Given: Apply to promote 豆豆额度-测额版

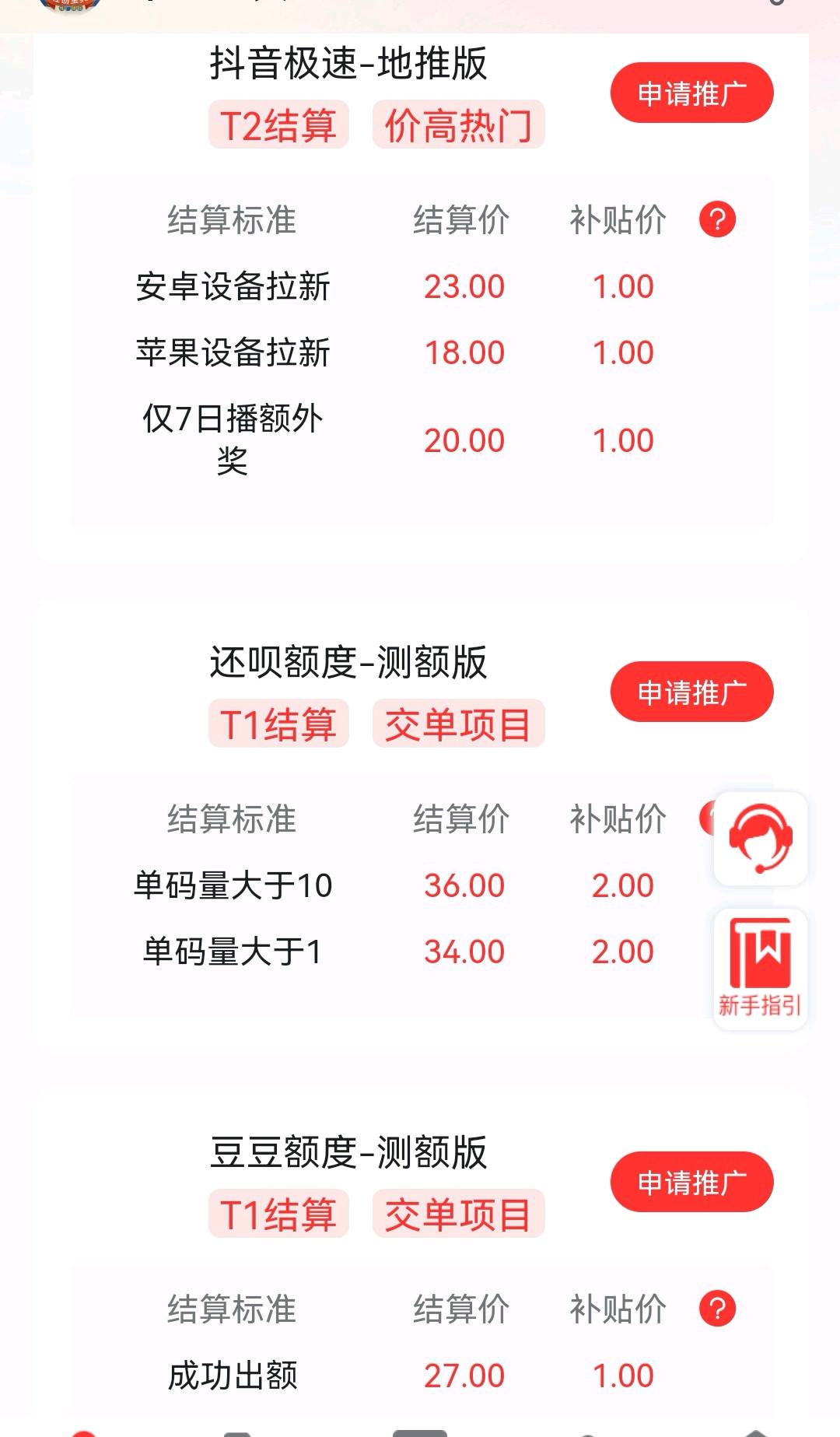Looking at the screenshot, I should tap(691, 1183).
